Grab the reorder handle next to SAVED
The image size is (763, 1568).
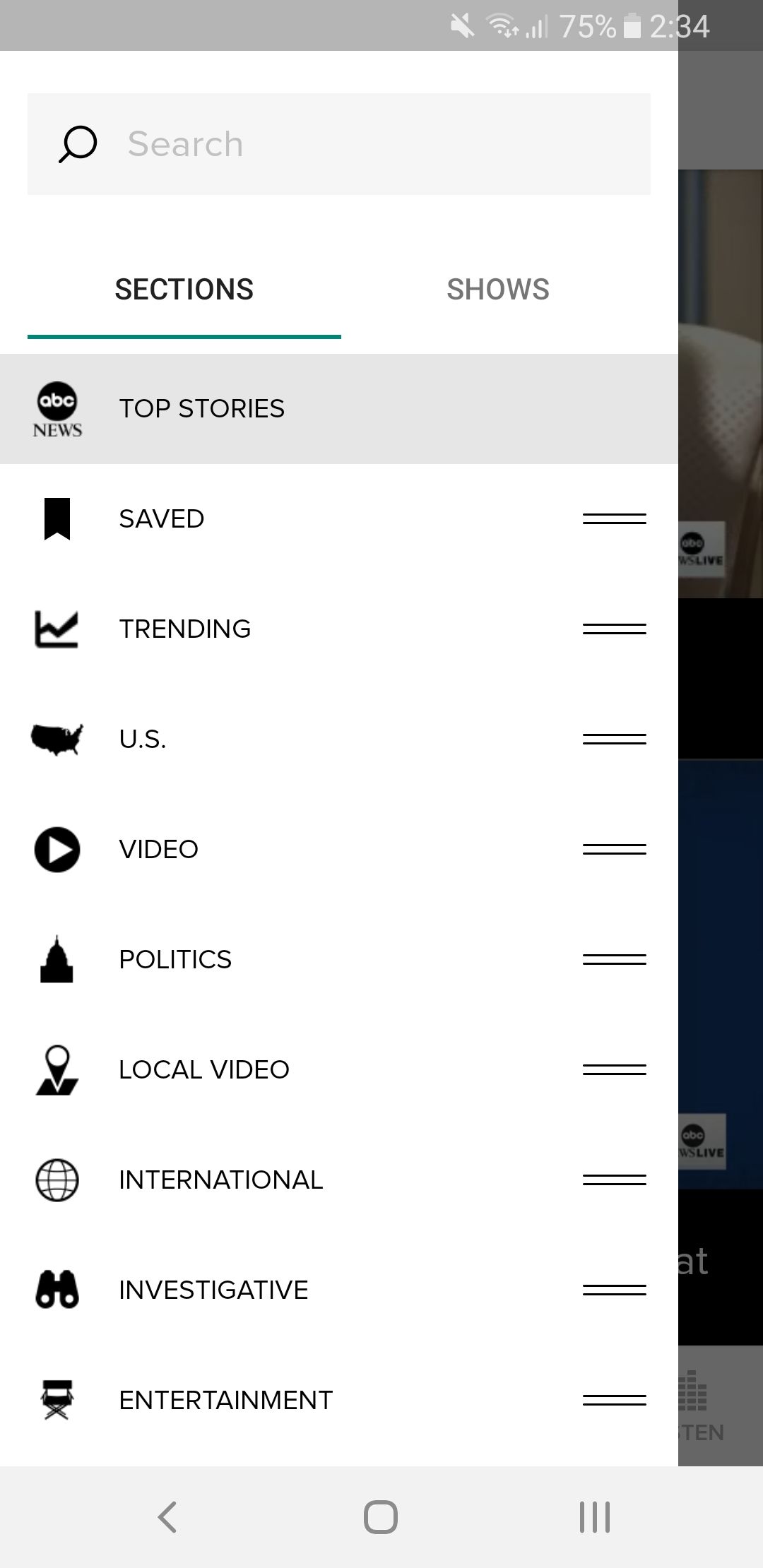[x=613, y=518]
